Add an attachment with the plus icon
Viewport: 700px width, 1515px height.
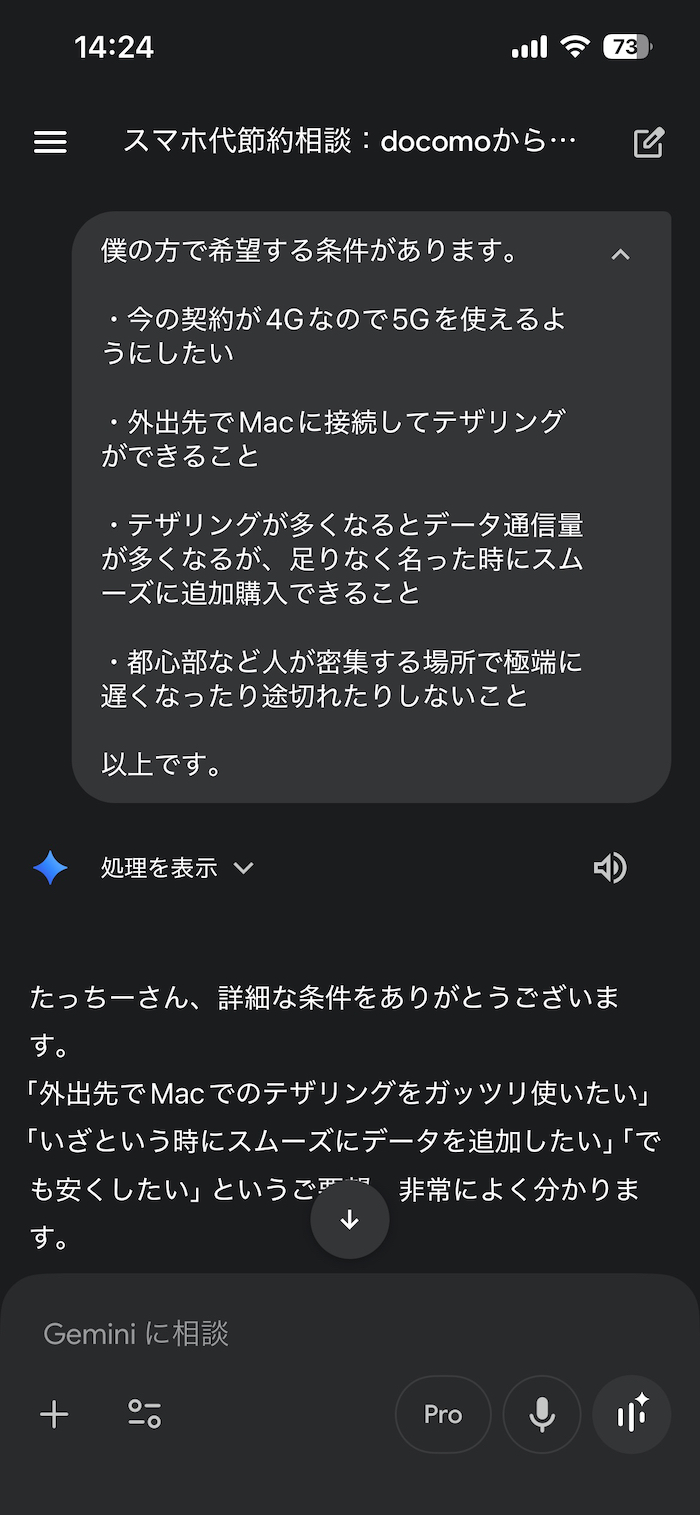pyautogui.click(x=54, y=1414)
